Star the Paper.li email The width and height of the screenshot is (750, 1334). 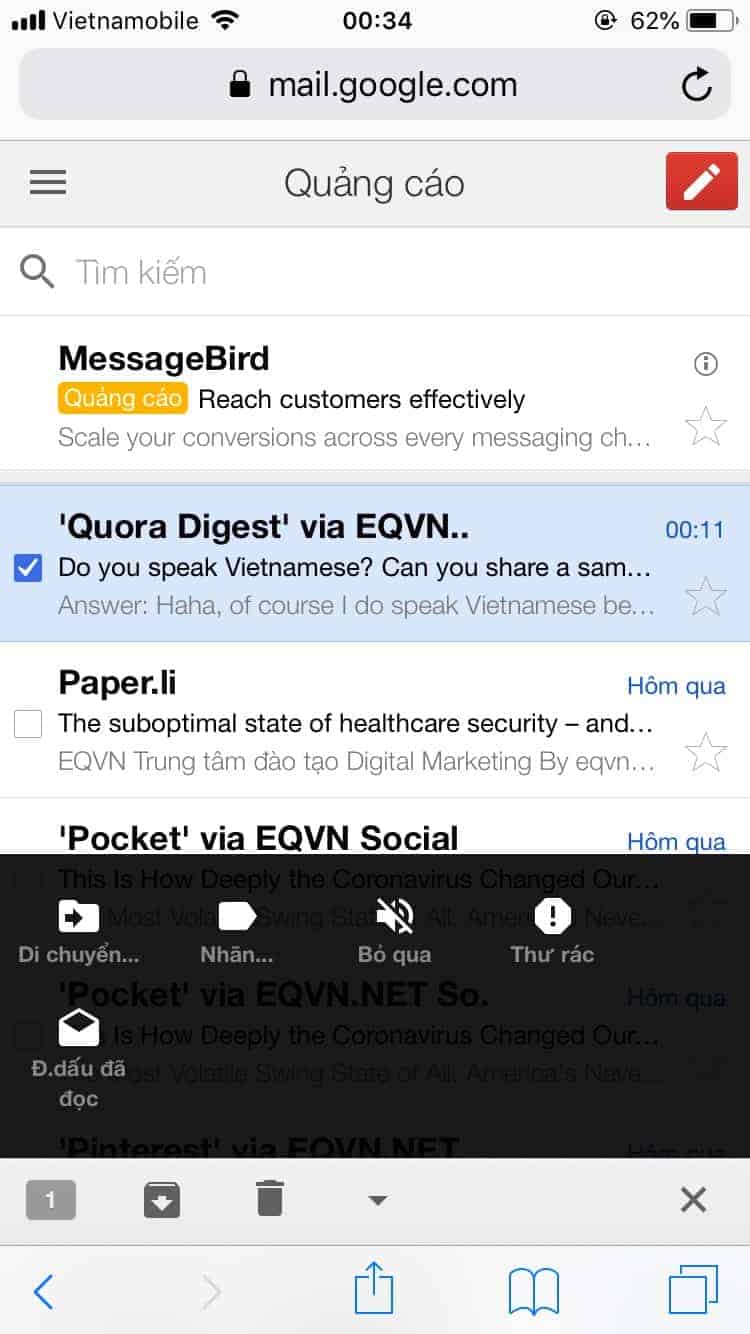pos(705,752)
